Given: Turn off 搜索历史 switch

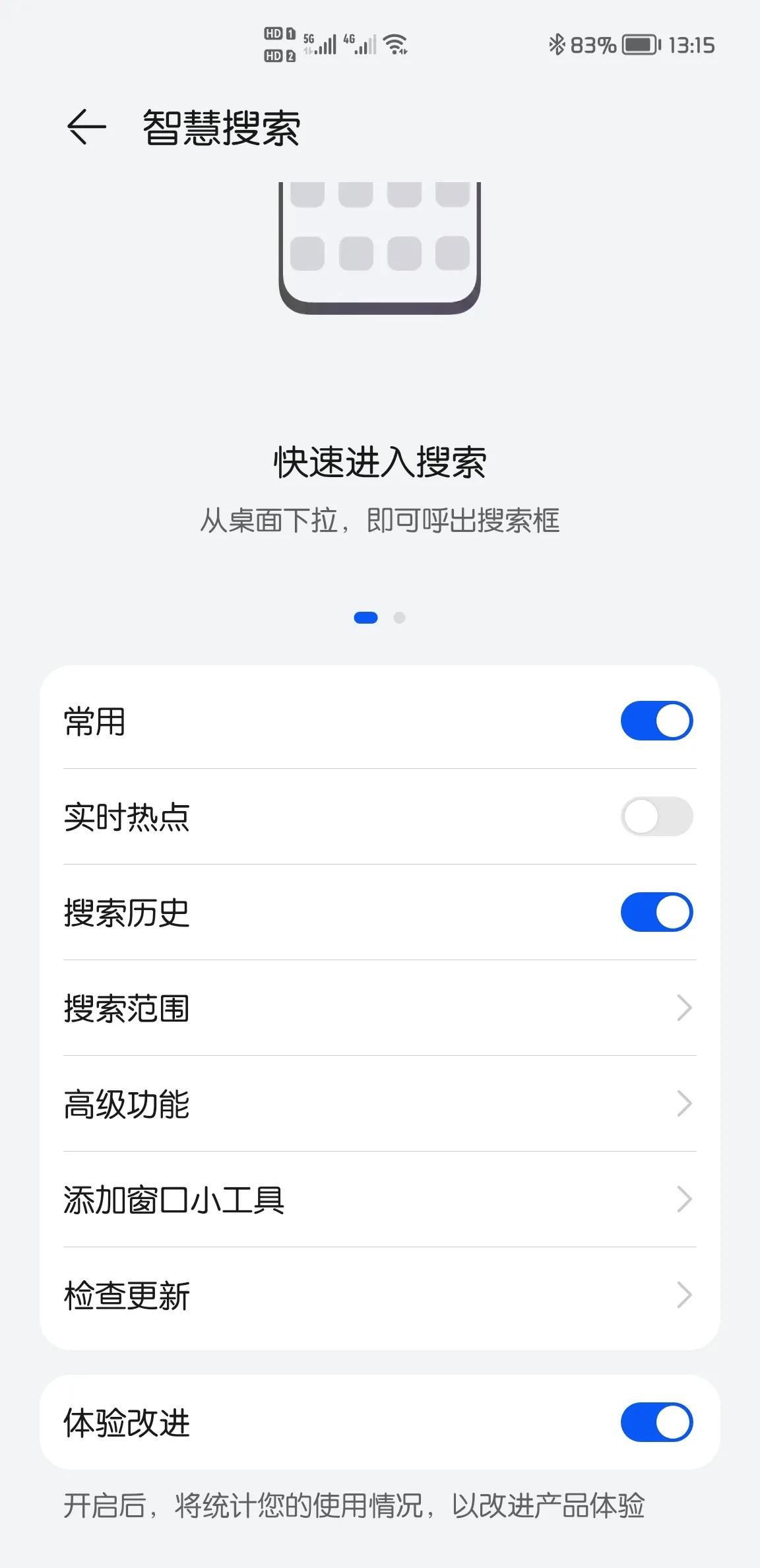Looking at the screenshot, I should 657,911.
